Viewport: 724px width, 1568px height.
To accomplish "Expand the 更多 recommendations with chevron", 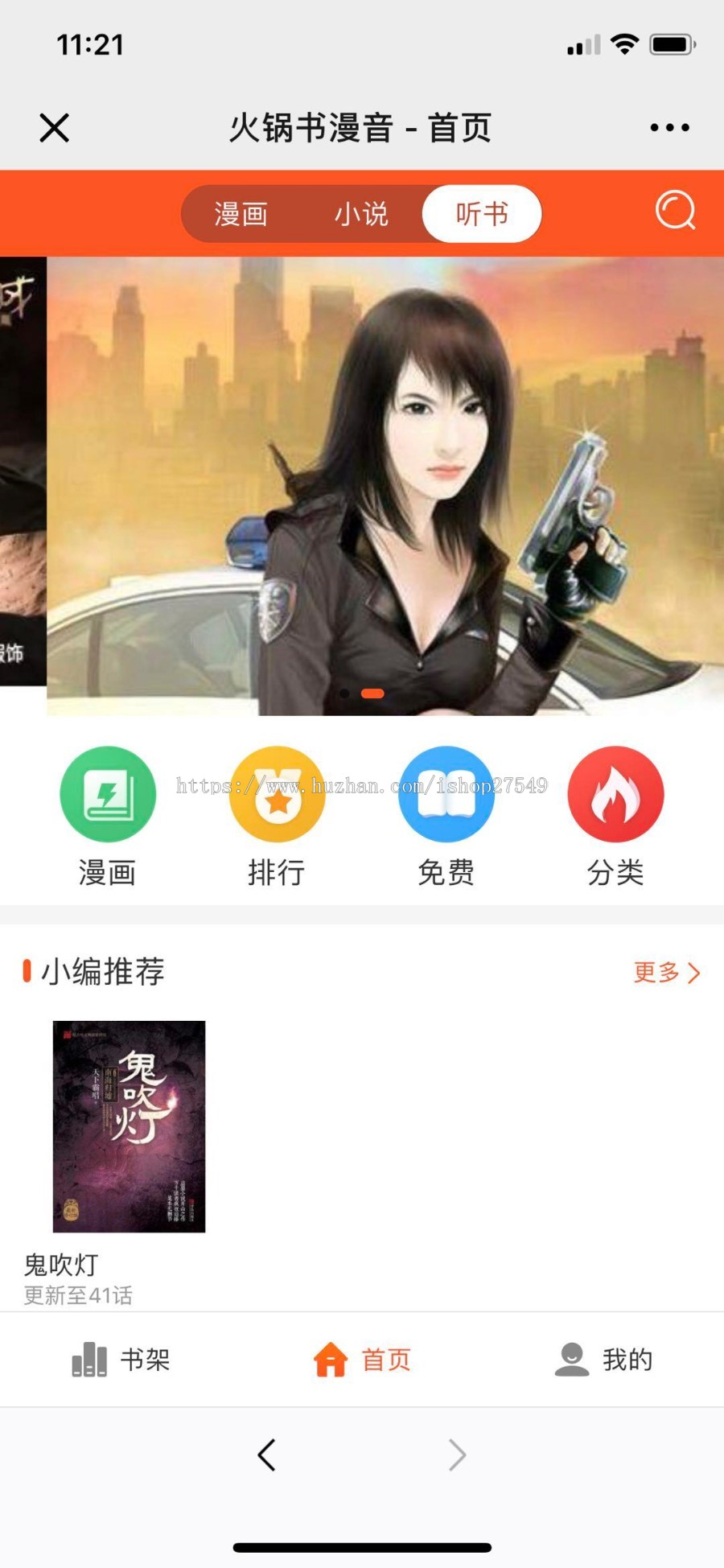I will [x=666, y=973].
